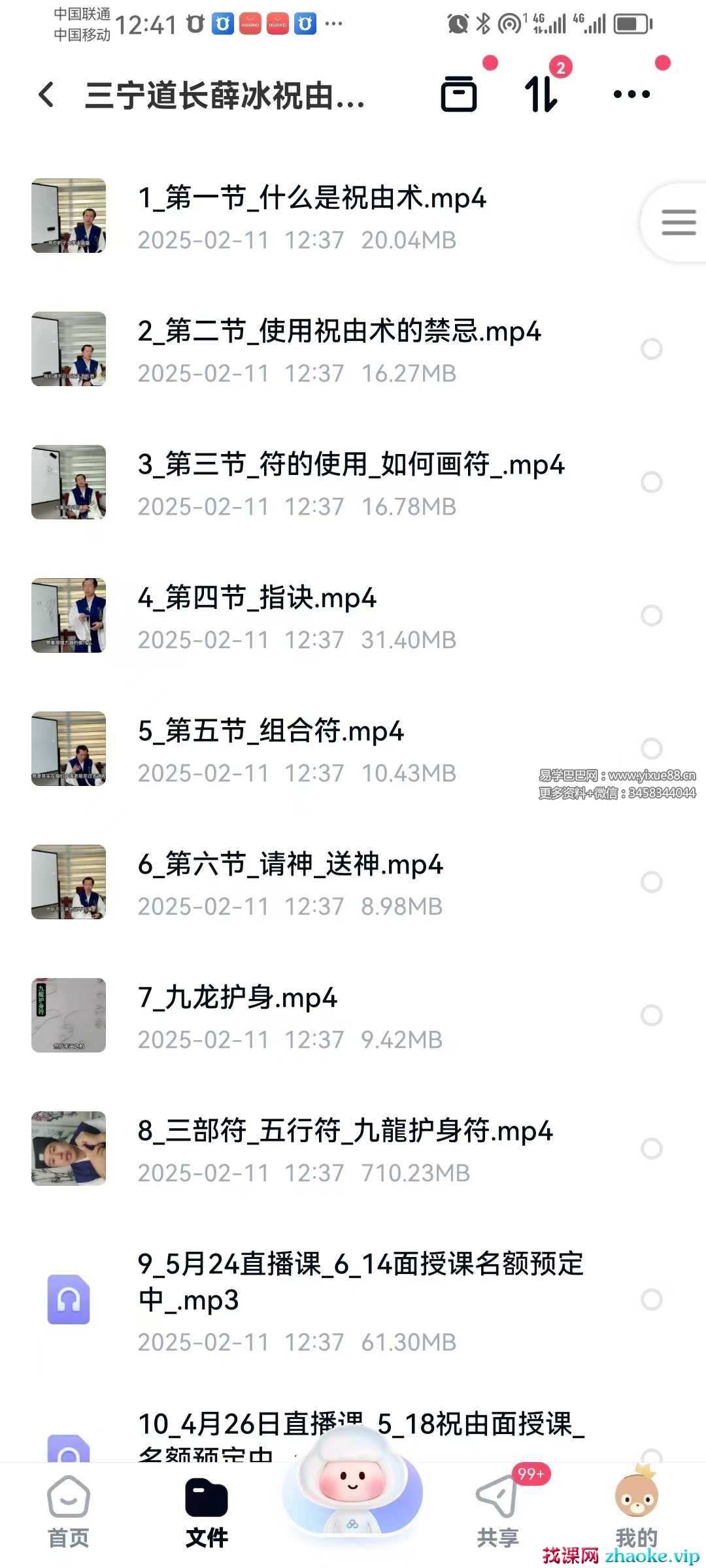Image resolution: width=706 pixels, height=1568 pixels.
Task: Open the archive box icon in toolbar
Action: (459, 94)
